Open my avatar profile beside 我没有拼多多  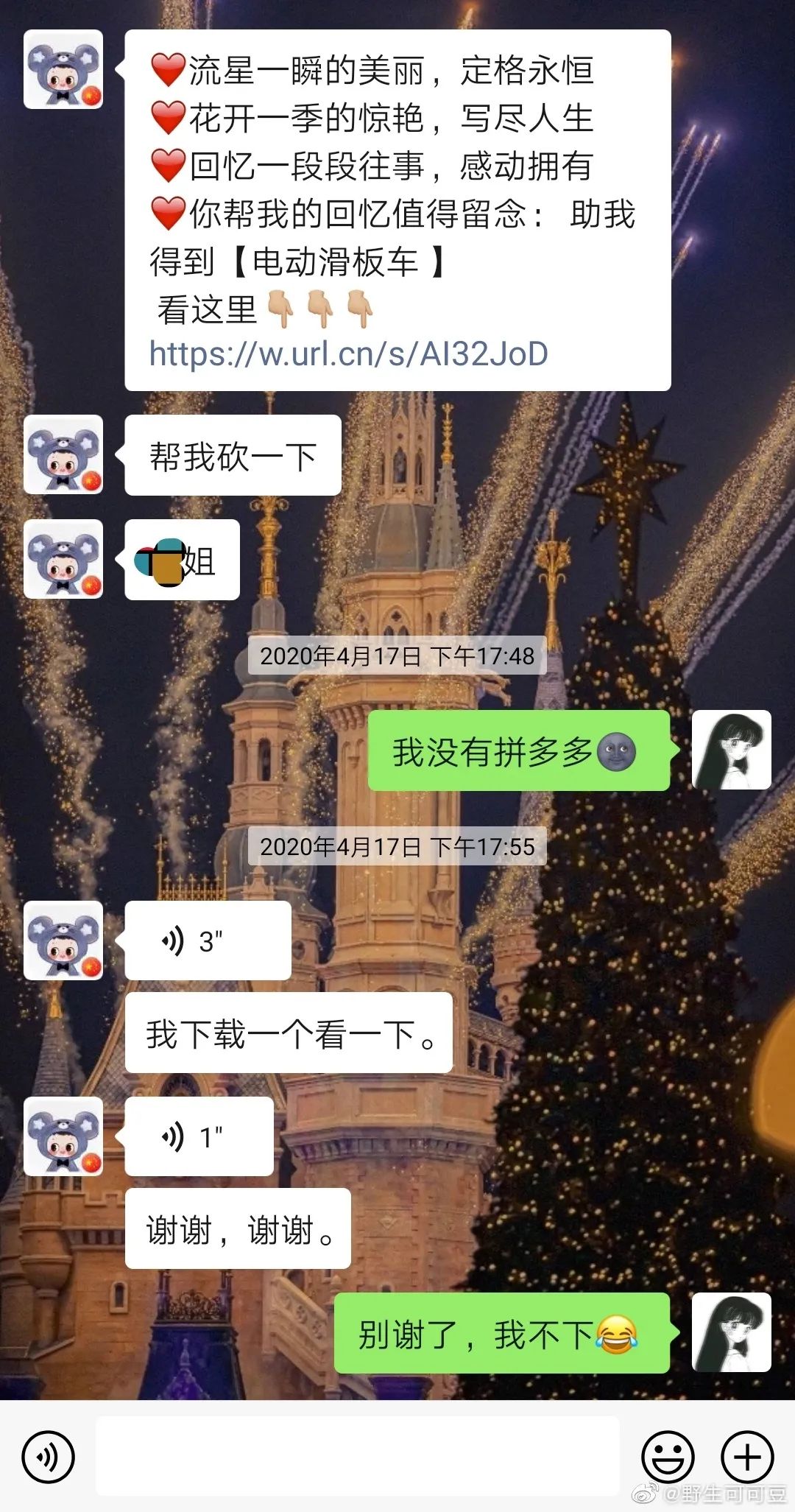pos(732,750)
